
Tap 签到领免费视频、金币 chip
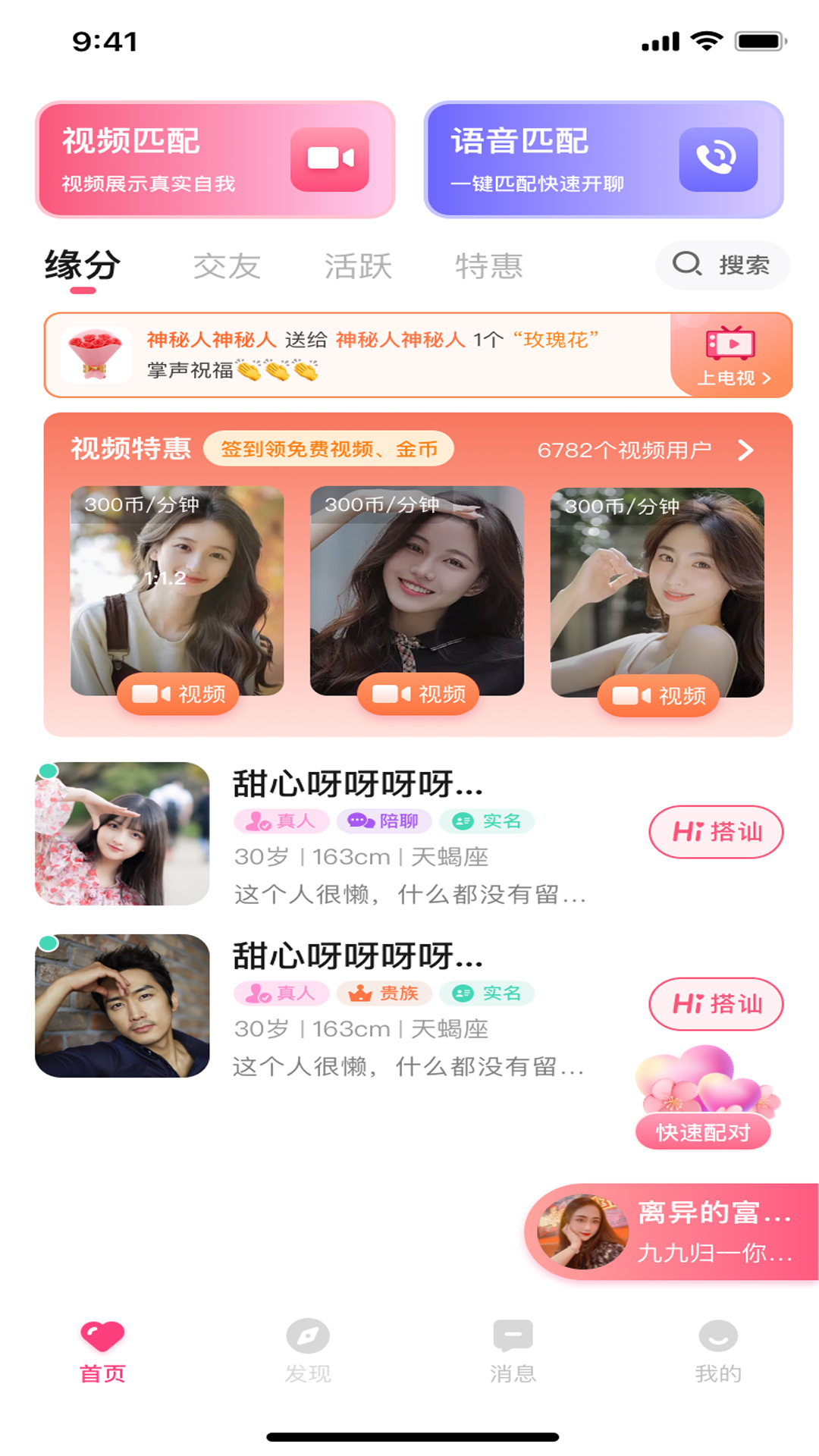pyautogui.click(x=328, y=449)
